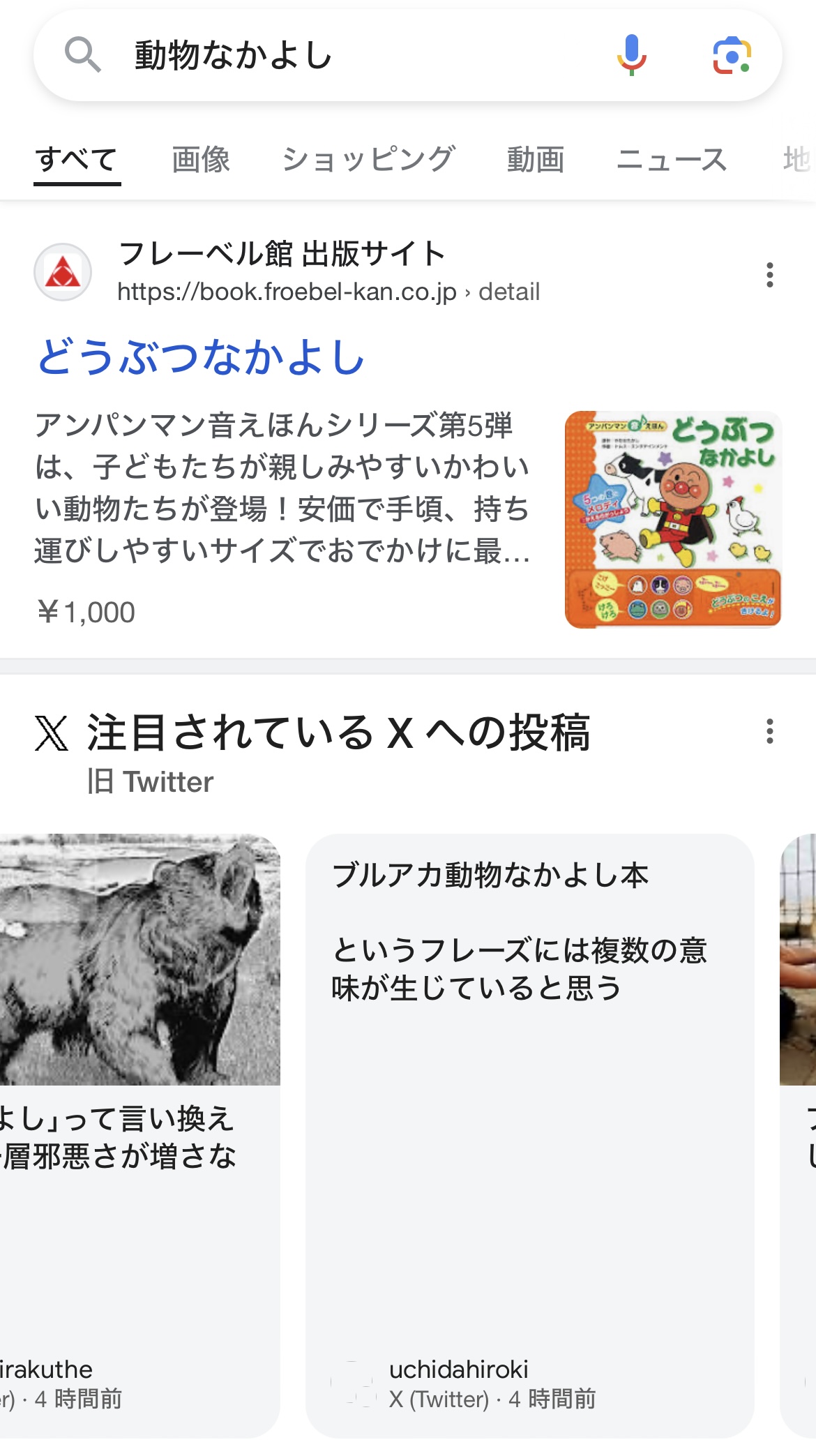This screenshot has width=816, height=1456.
Task: Switch to the 画像 tab
Action: pyautogui.click(x=201, y=160)
